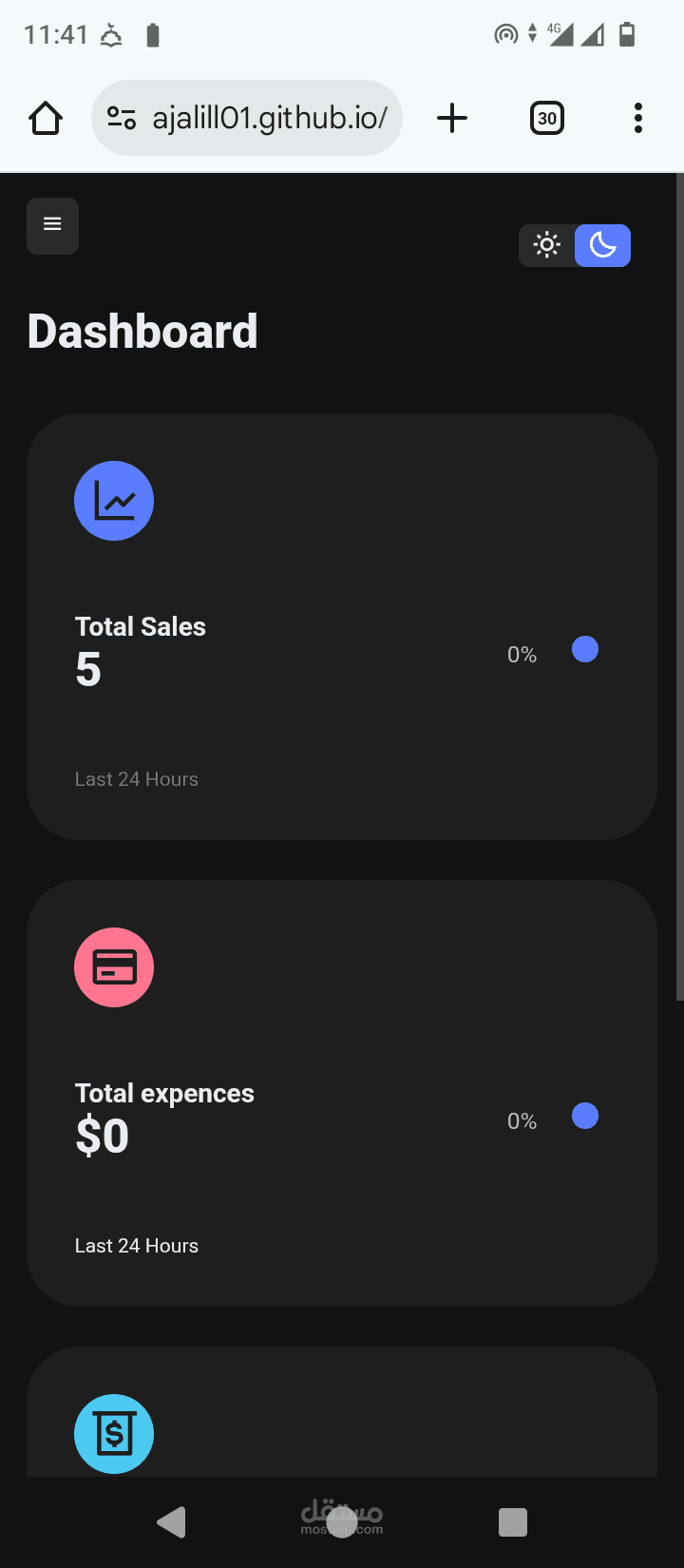Viewport: 684px width, 1568px height.
Task: Select dark mode moon icon
Action: [x=602, y=245]
